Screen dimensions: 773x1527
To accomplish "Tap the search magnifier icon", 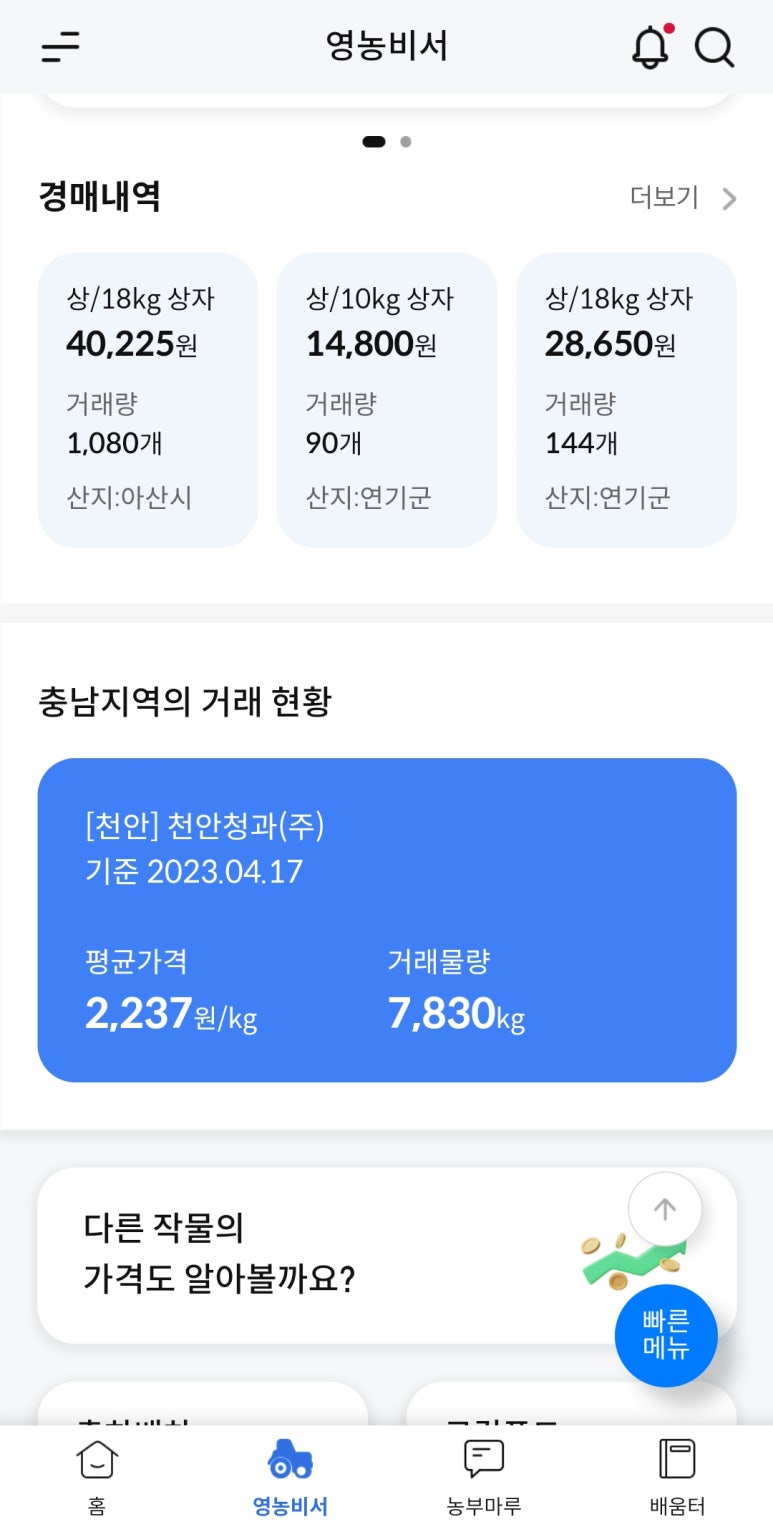I will [x=714, y=47].
